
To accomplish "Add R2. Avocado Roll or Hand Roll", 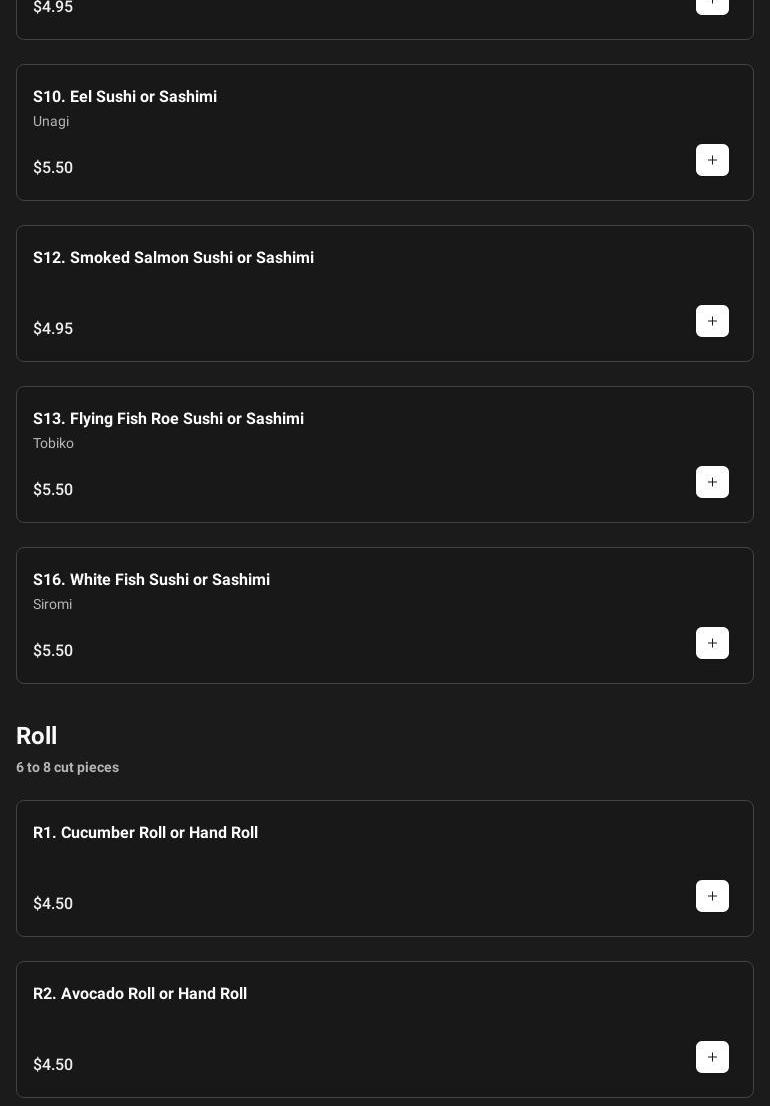I will click(712, 1057).
